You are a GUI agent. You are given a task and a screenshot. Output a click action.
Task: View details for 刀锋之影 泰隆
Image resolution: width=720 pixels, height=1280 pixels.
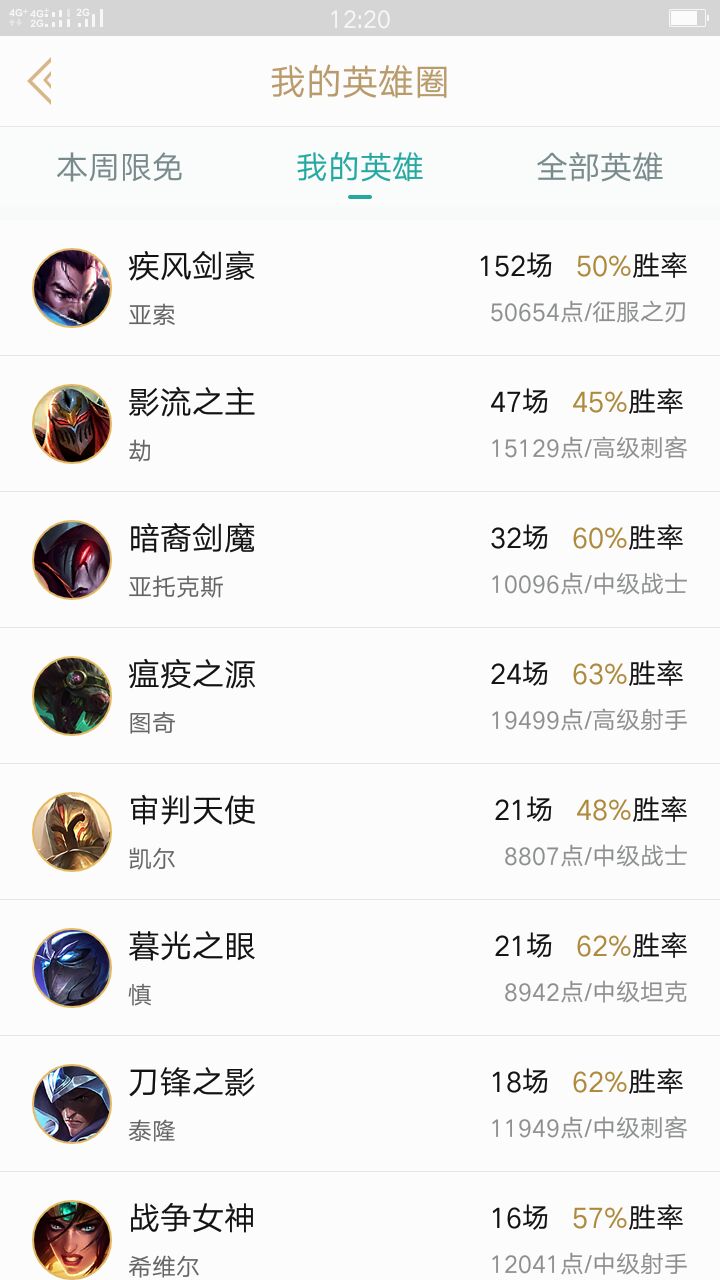(x=360, y=1104)
